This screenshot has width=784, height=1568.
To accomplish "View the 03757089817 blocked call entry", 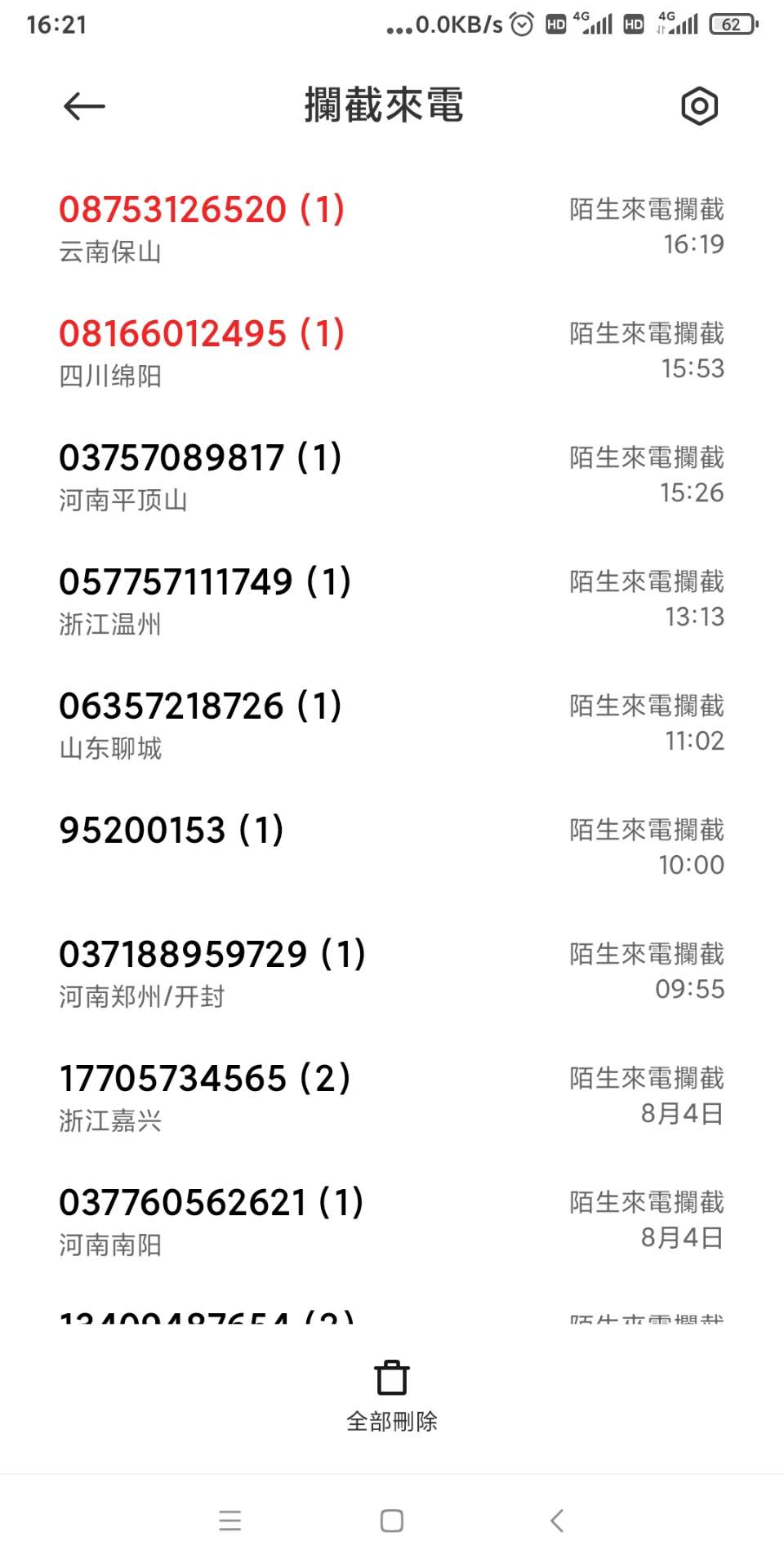I will (x=392, y=477).
